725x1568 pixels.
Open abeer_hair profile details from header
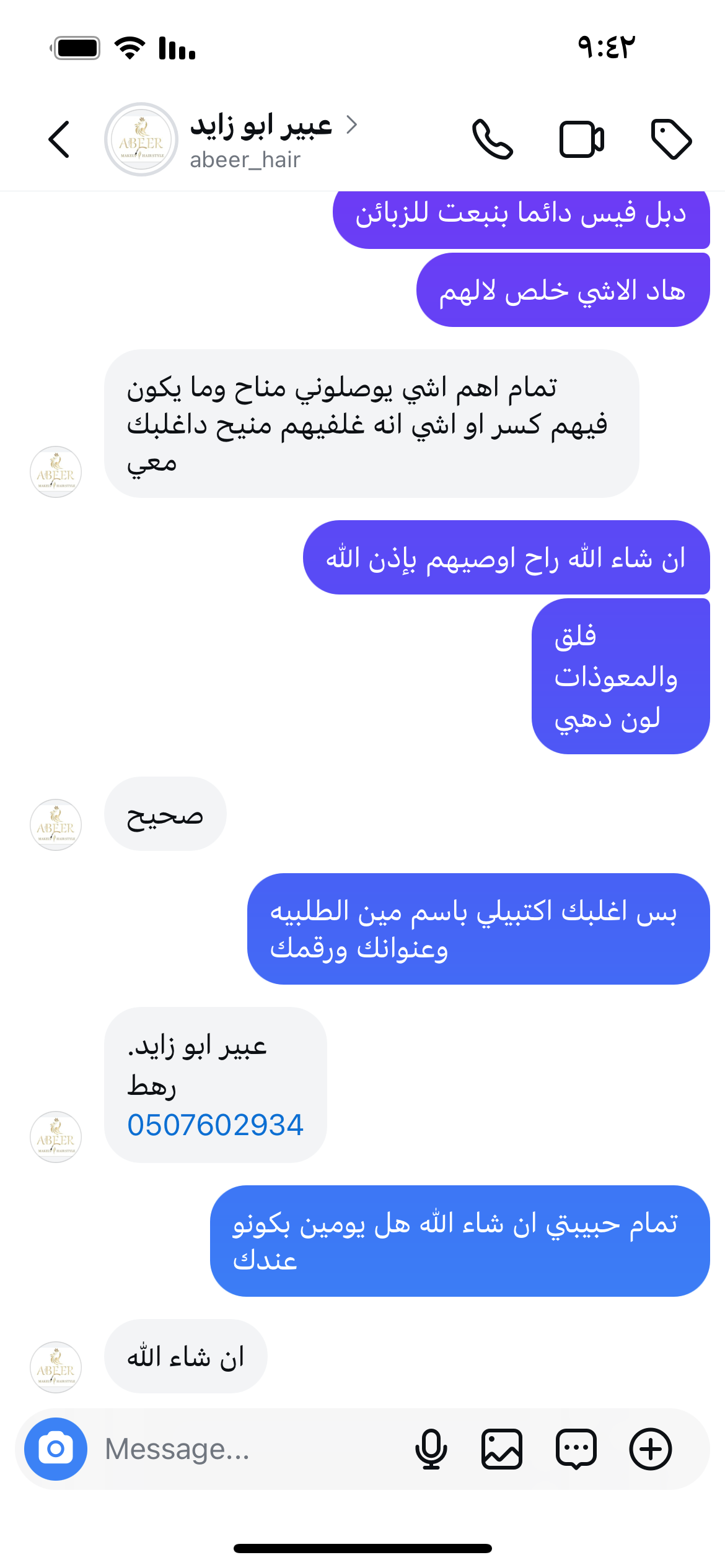[260, 140]
